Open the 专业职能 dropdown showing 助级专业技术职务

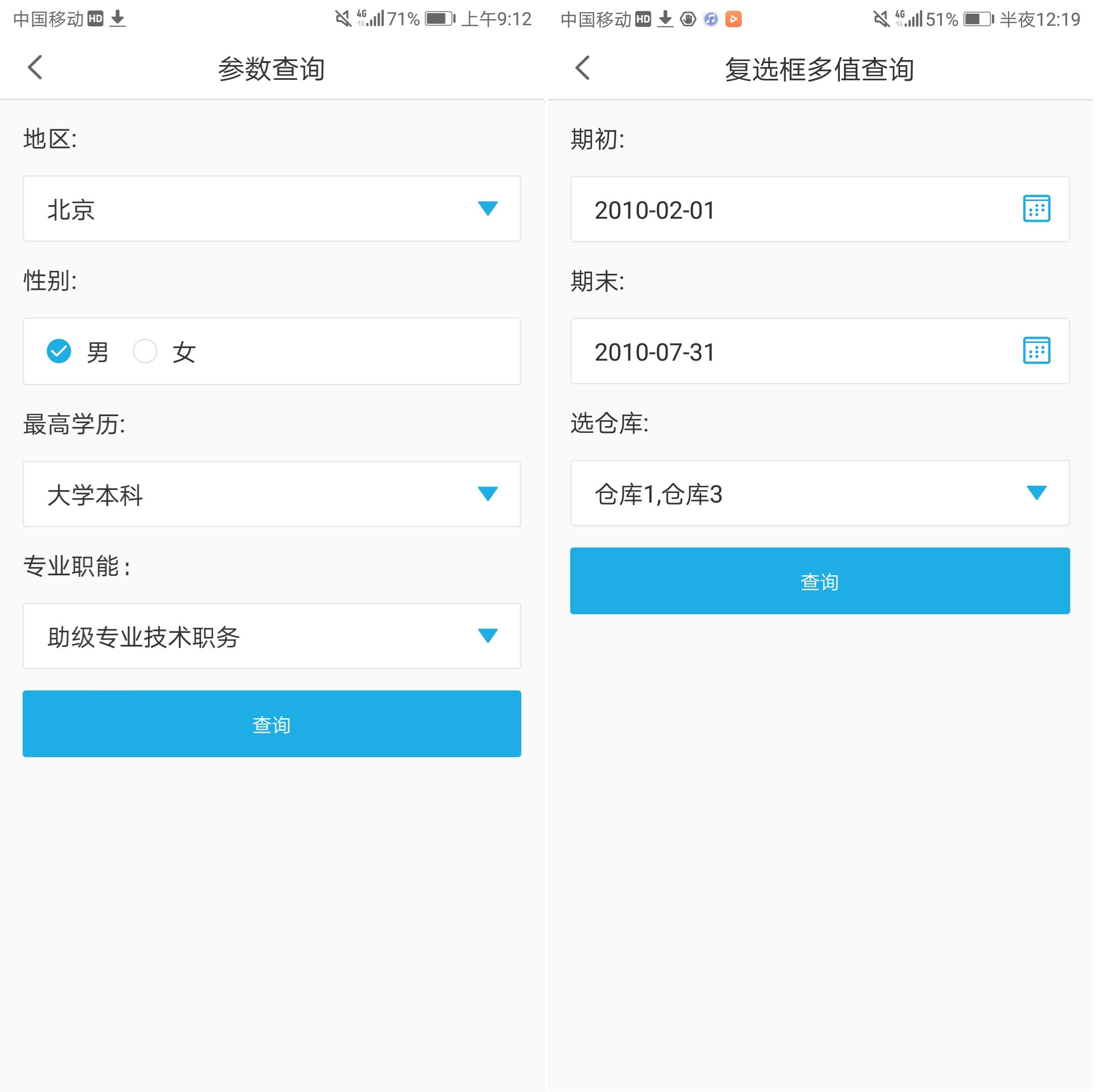272,636
